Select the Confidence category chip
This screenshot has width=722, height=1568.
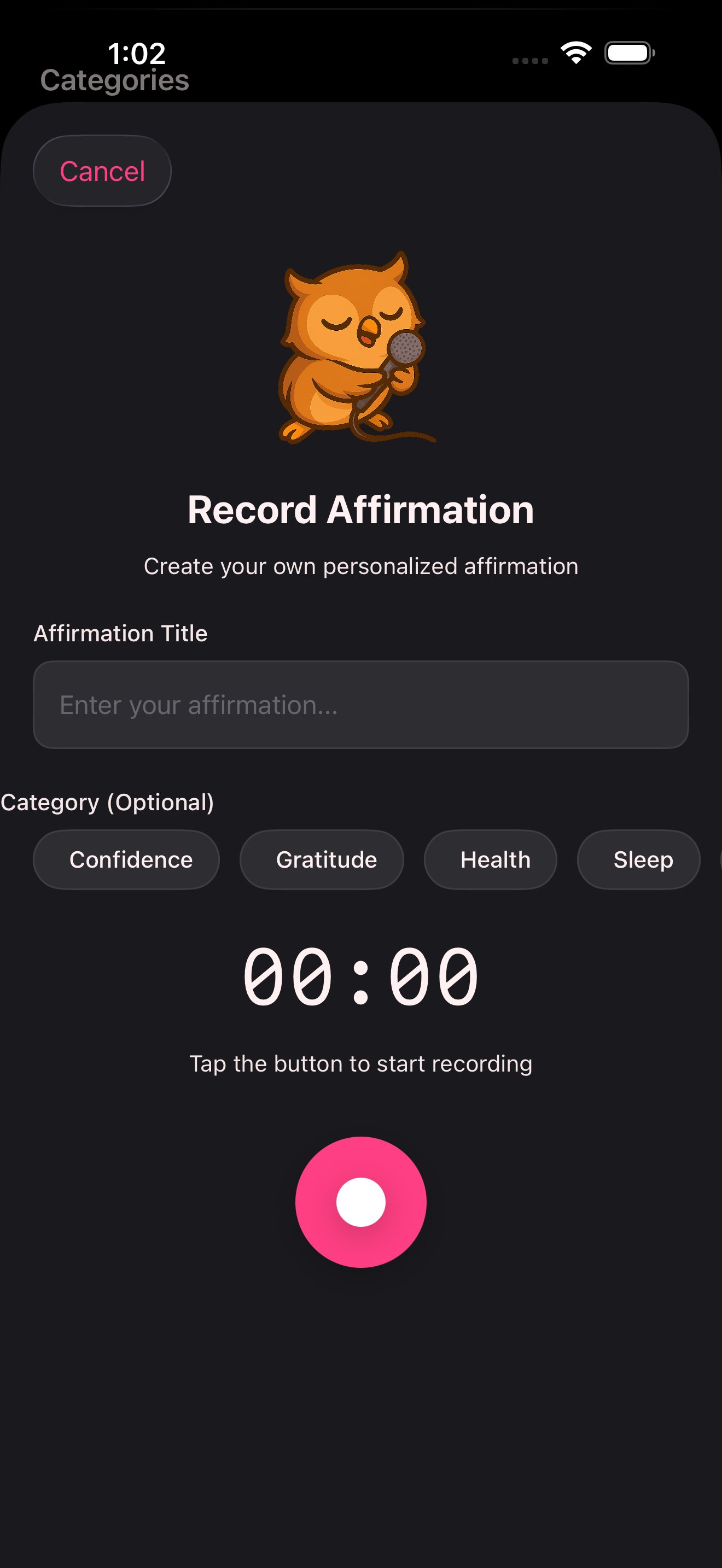click(x=126, y=859)
